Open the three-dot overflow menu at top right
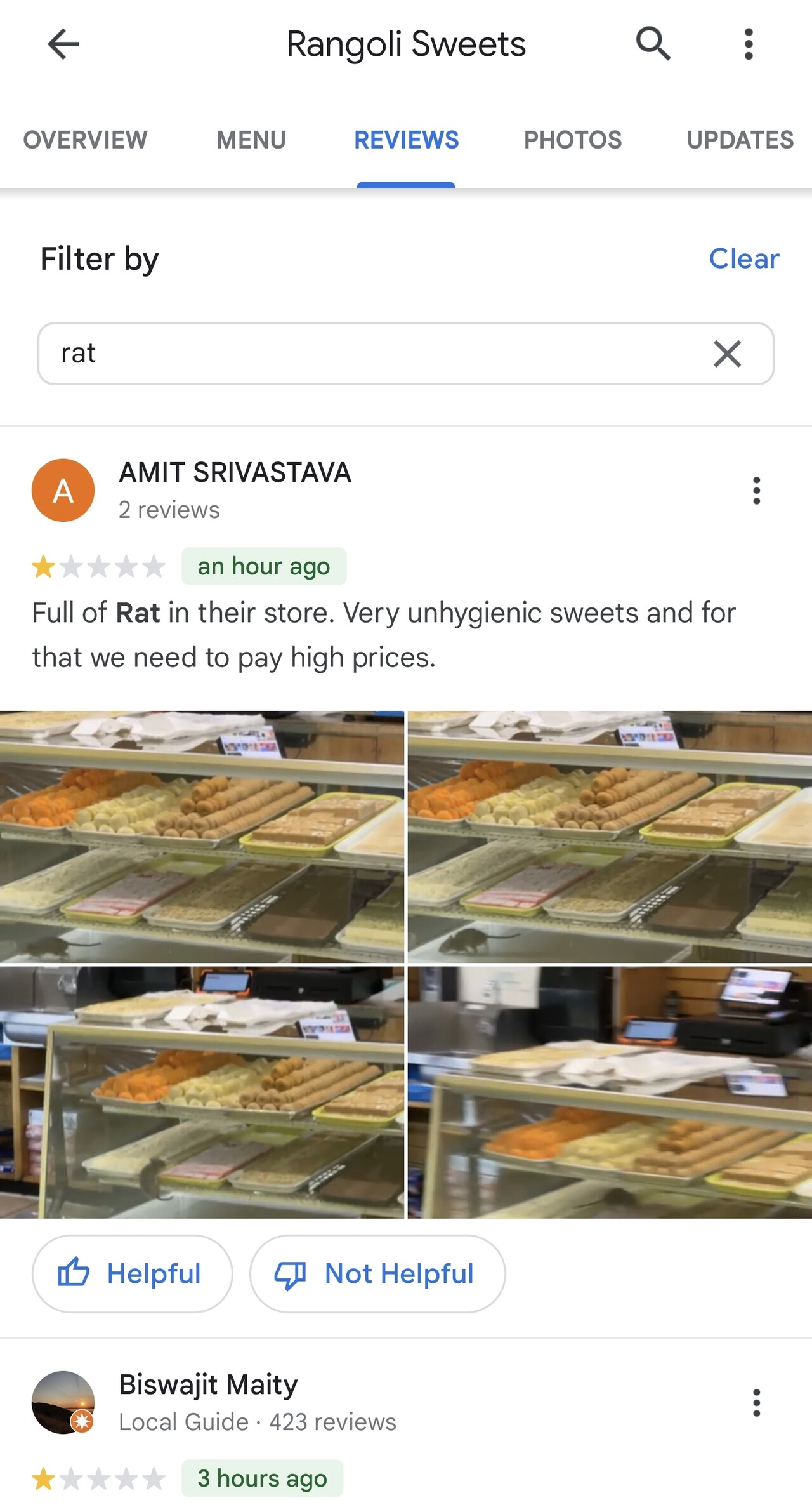The height and width of the screenshot is (1512, 812). click(x=749, y=44)
